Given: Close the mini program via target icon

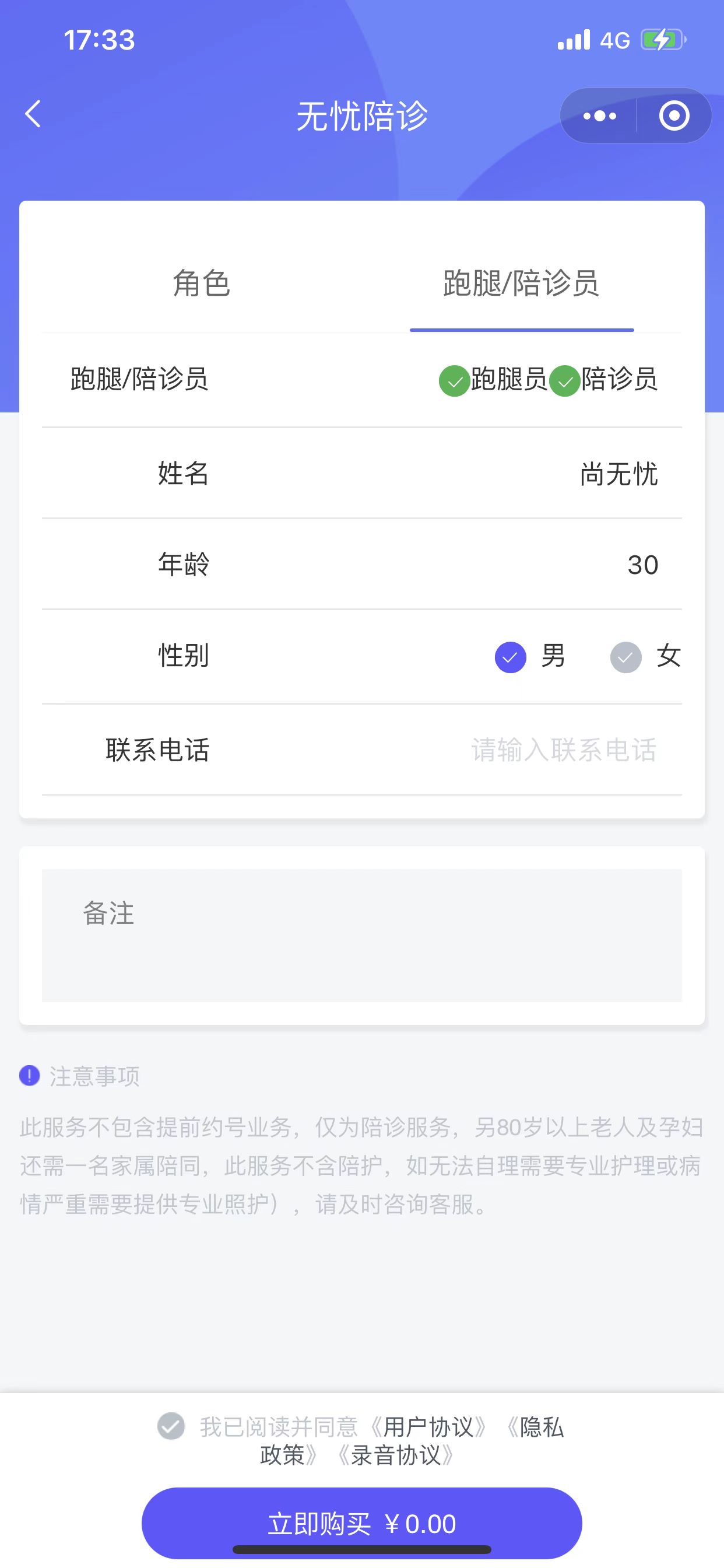Looking at the screenshot, I should pyautogui.click(x=674, y=116).
